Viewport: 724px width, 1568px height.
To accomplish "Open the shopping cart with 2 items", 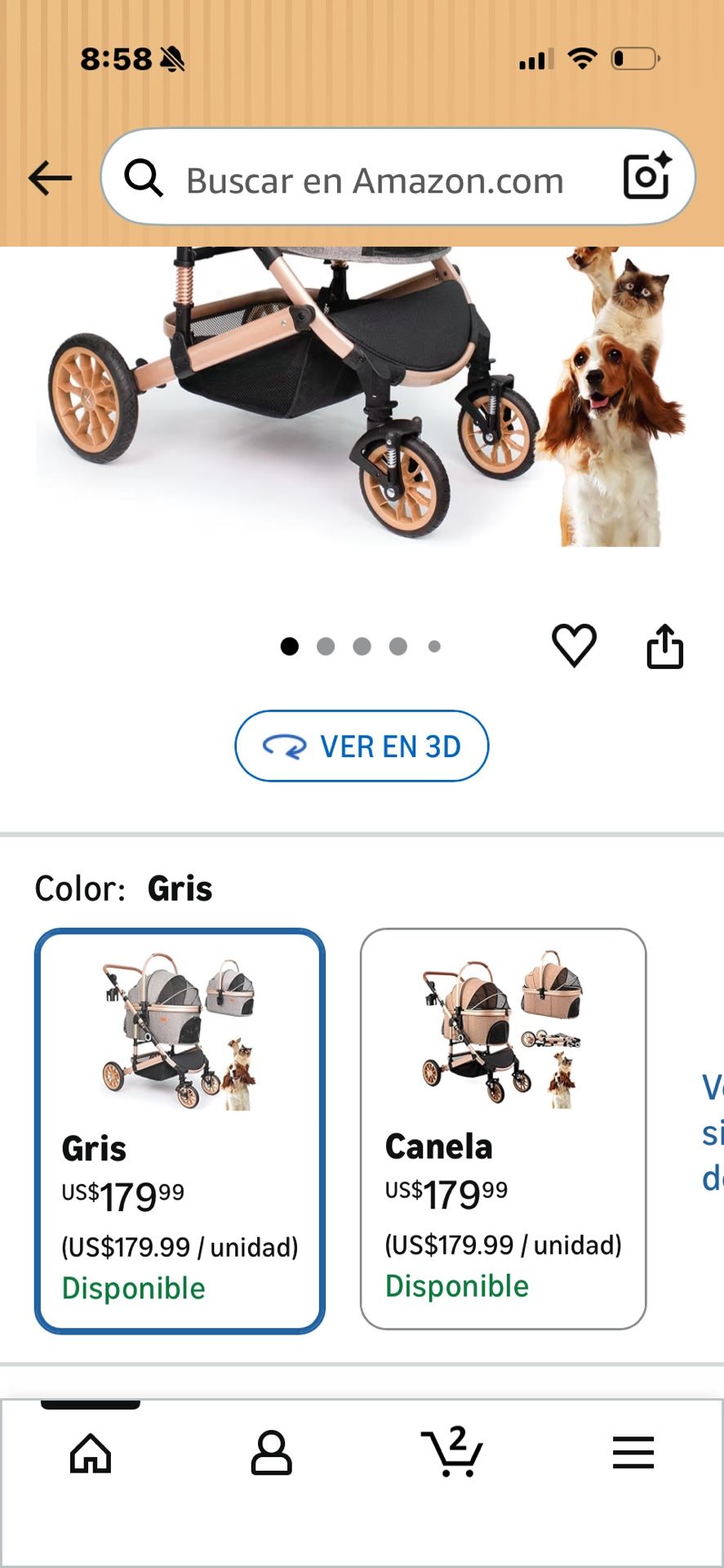I will pos(451,1453).
